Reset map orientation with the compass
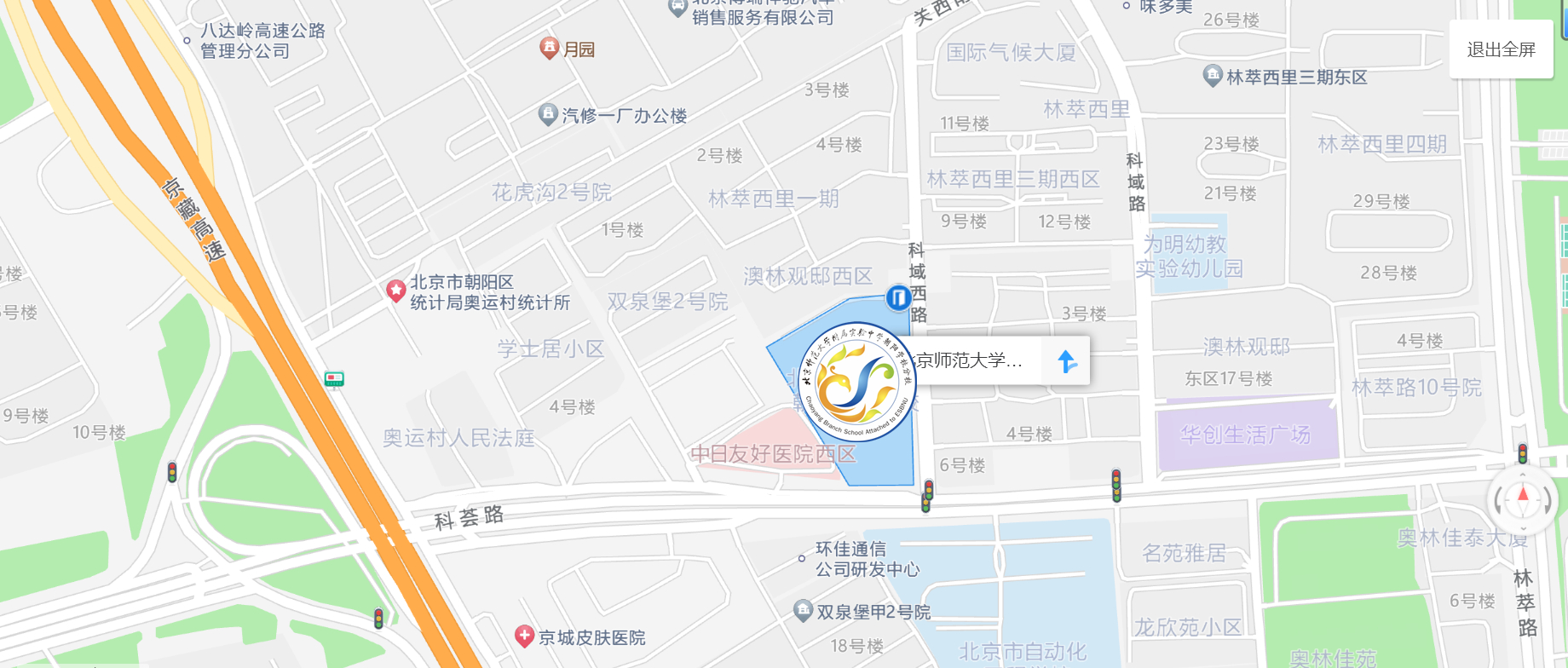Image resolution: width=1568 pixels, height=668 pixels. 1523,500
